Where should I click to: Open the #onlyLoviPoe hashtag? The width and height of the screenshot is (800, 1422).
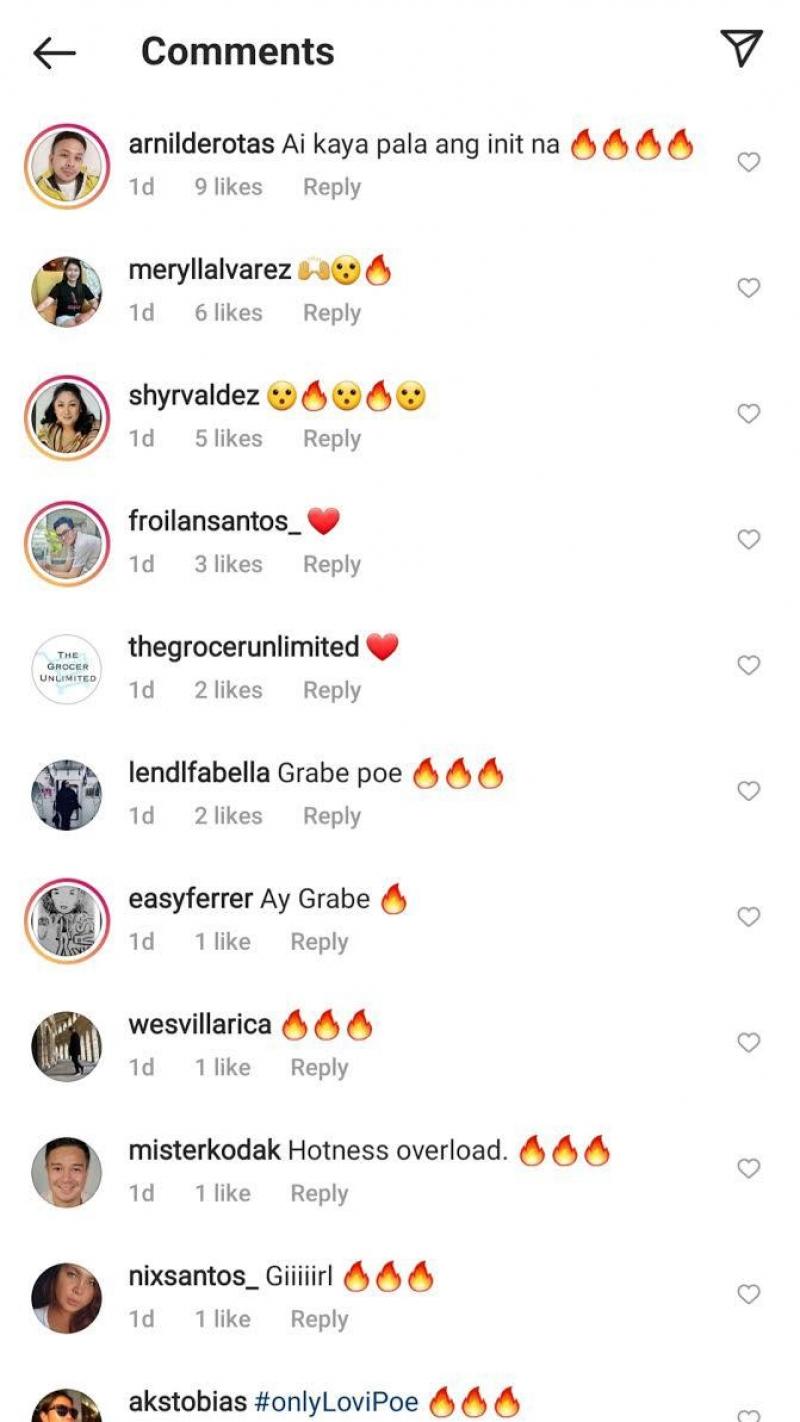[x=336, y=1402]
